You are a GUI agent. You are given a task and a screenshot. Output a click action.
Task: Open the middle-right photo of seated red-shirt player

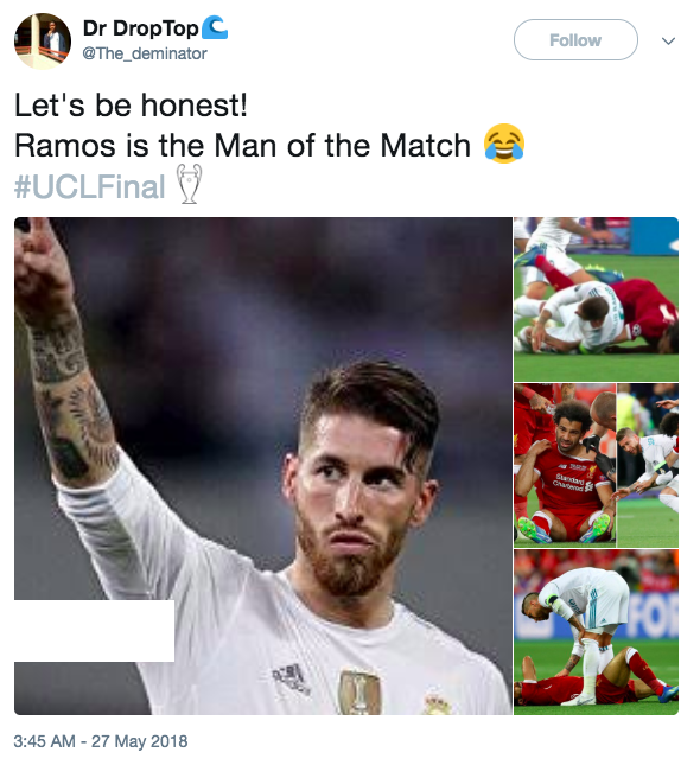(565, 464)
